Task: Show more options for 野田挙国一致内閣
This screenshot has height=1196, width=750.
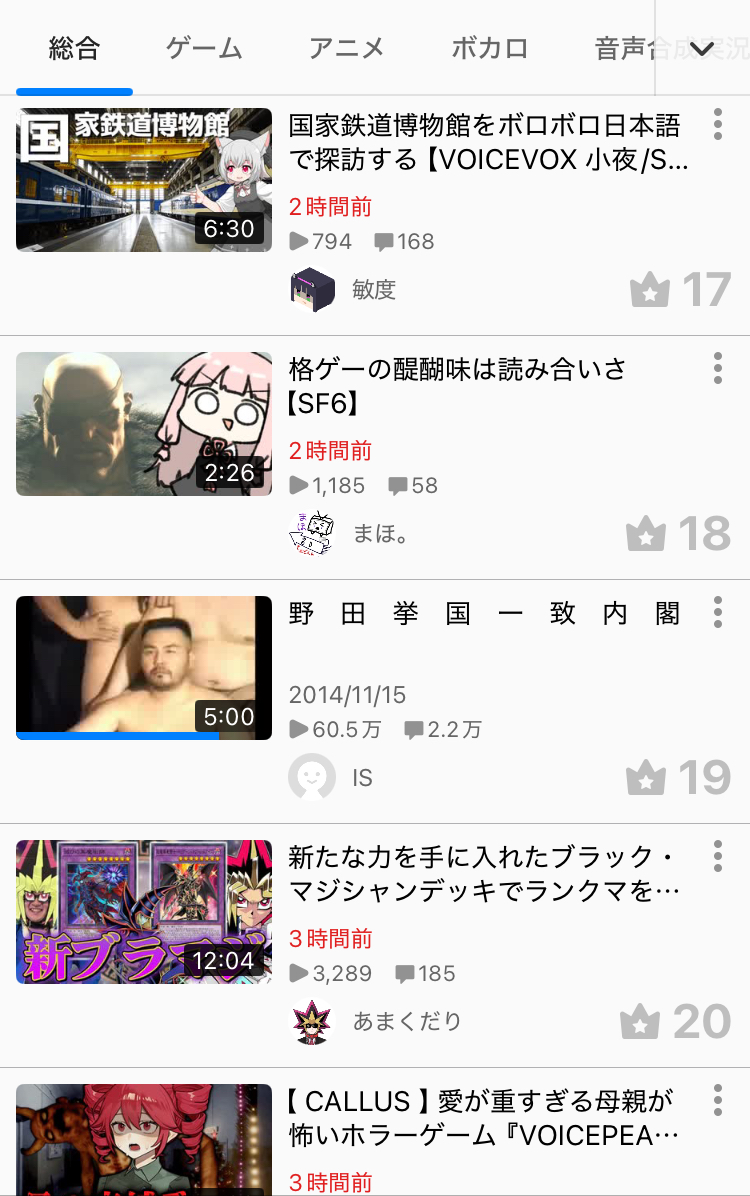Action: coord(718,612)
